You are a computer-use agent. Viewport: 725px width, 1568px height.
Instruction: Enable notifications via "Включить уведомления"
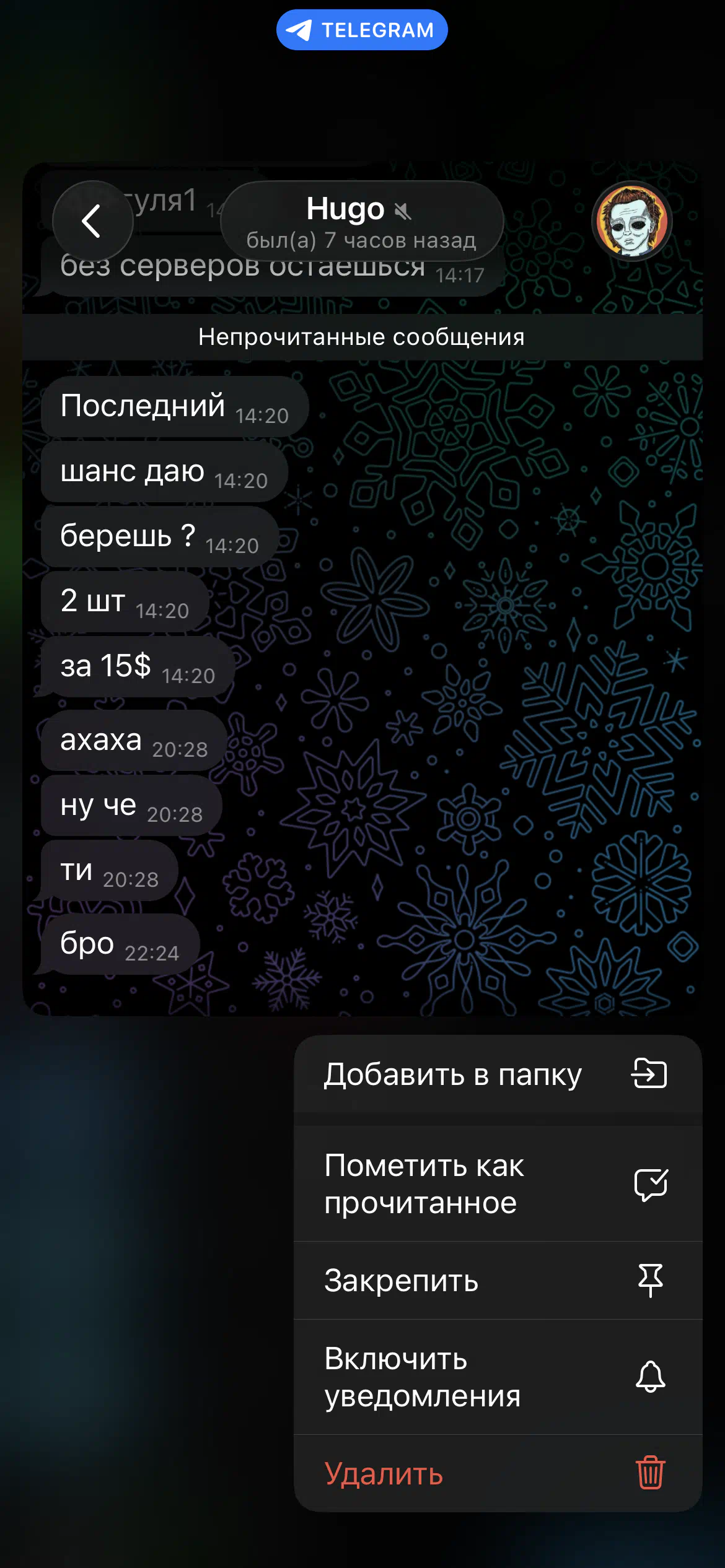(497, 1377)
